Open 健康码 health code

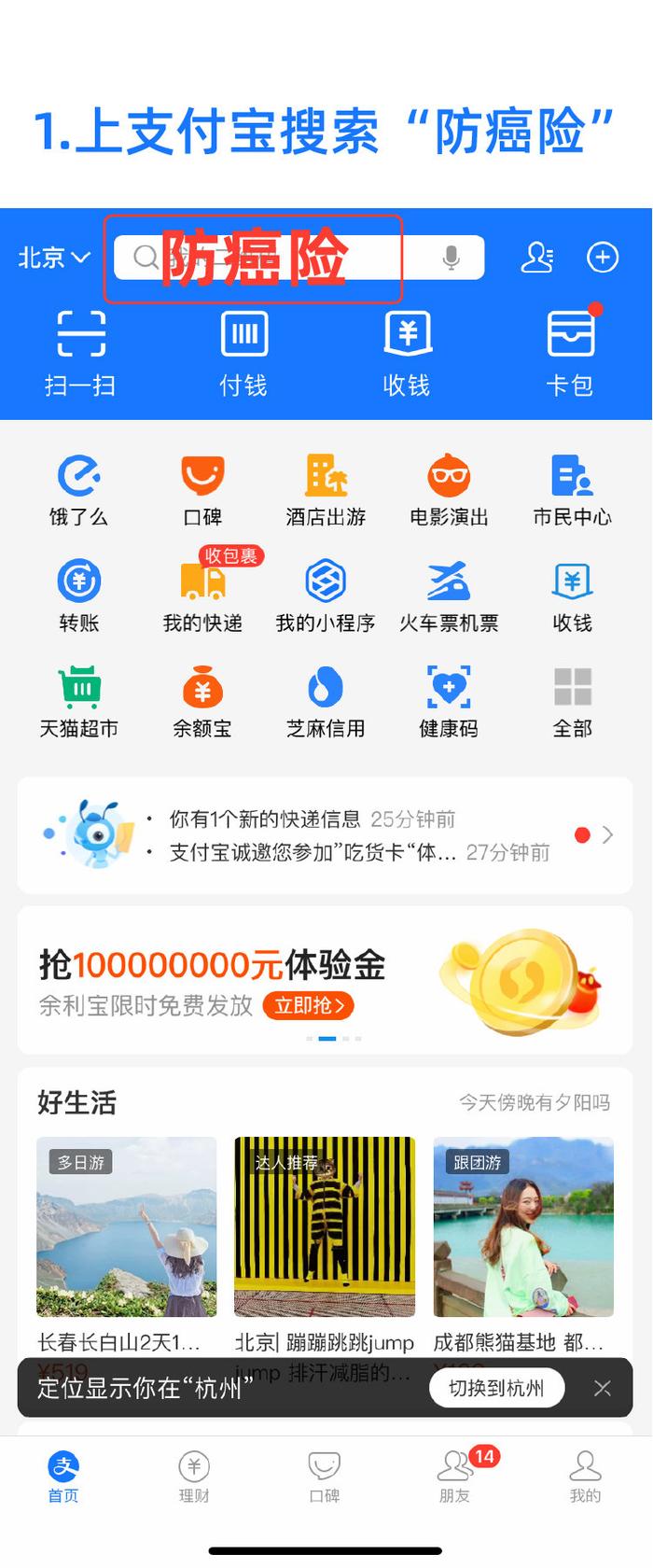(449, 700)
